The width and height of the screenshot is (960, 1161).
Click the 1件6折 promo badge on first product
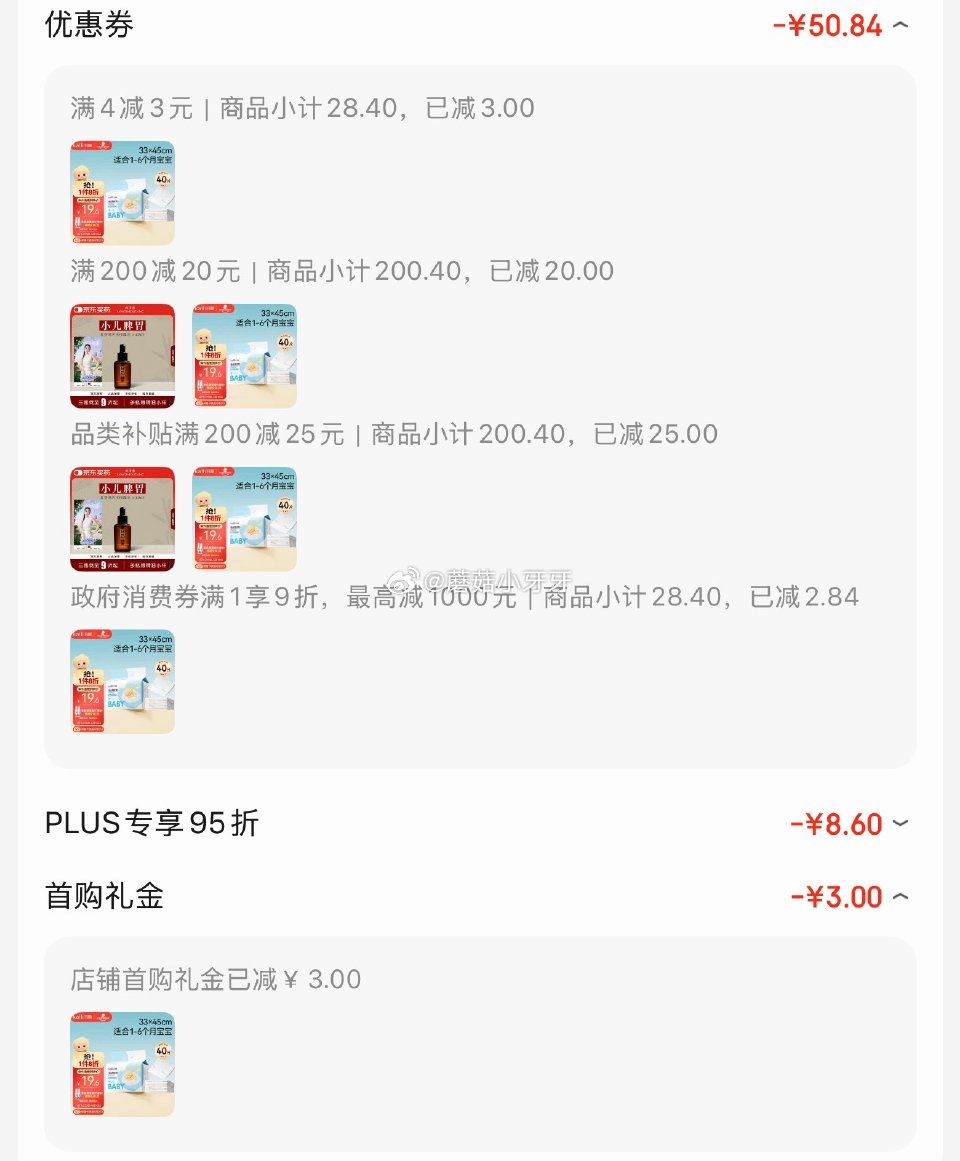(88, 190)
